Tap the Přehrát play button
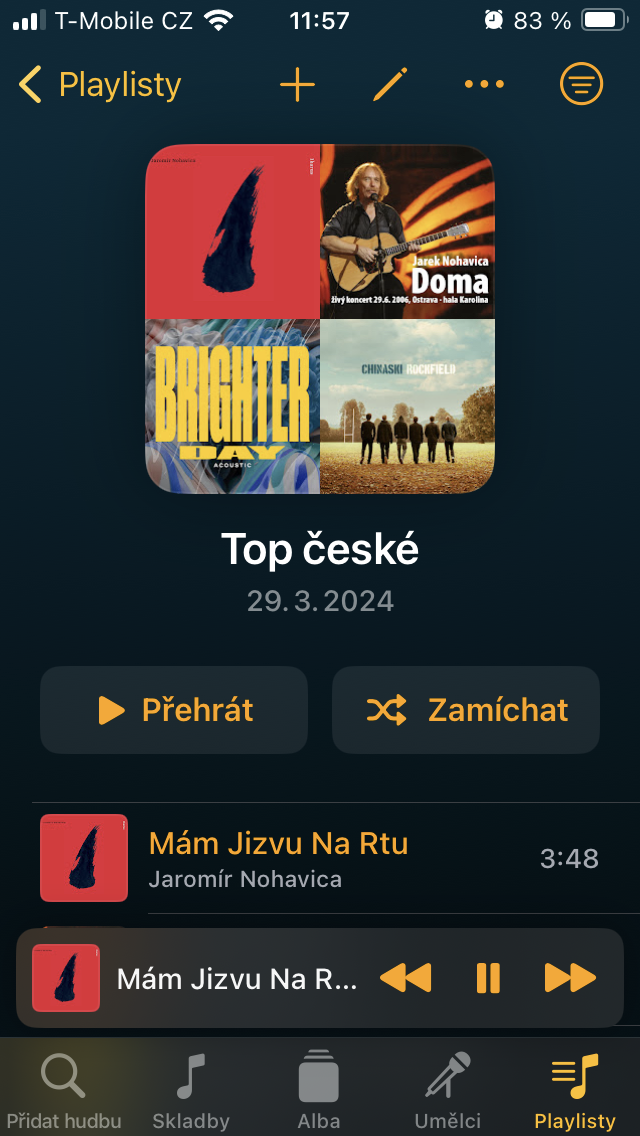Viewport: 640px width, 1136px height. pos(174,710)
